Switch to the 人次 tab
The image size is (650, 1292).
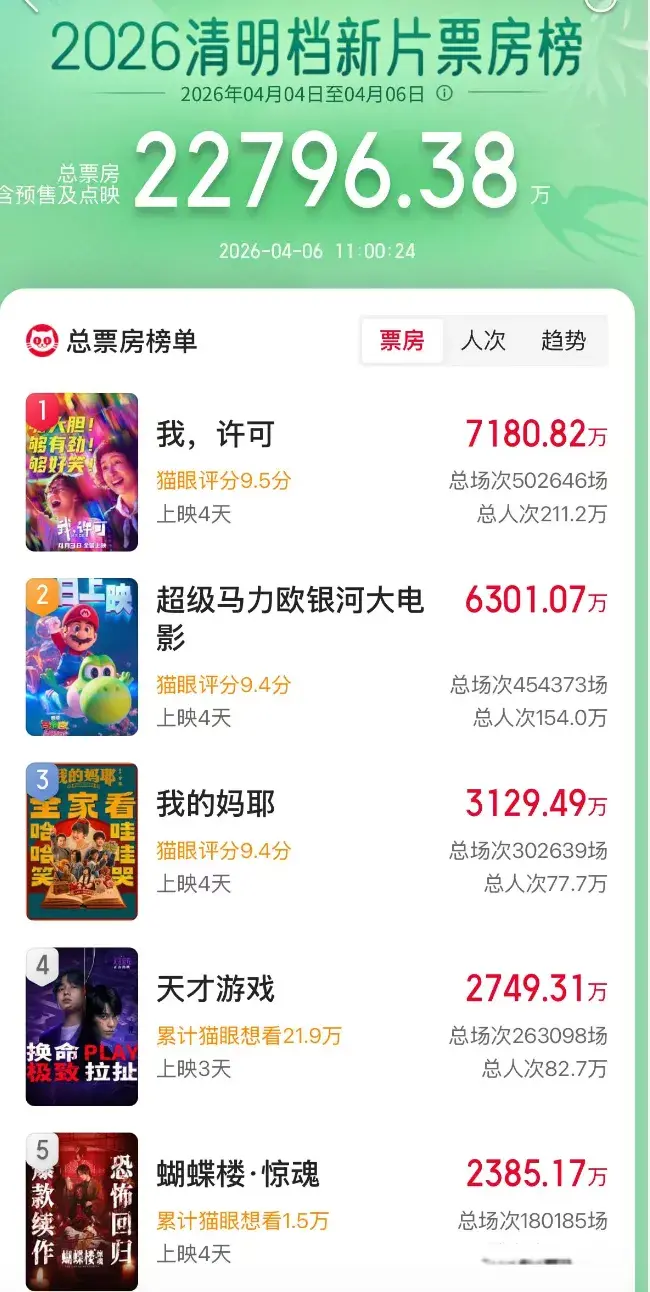[483, 341]
